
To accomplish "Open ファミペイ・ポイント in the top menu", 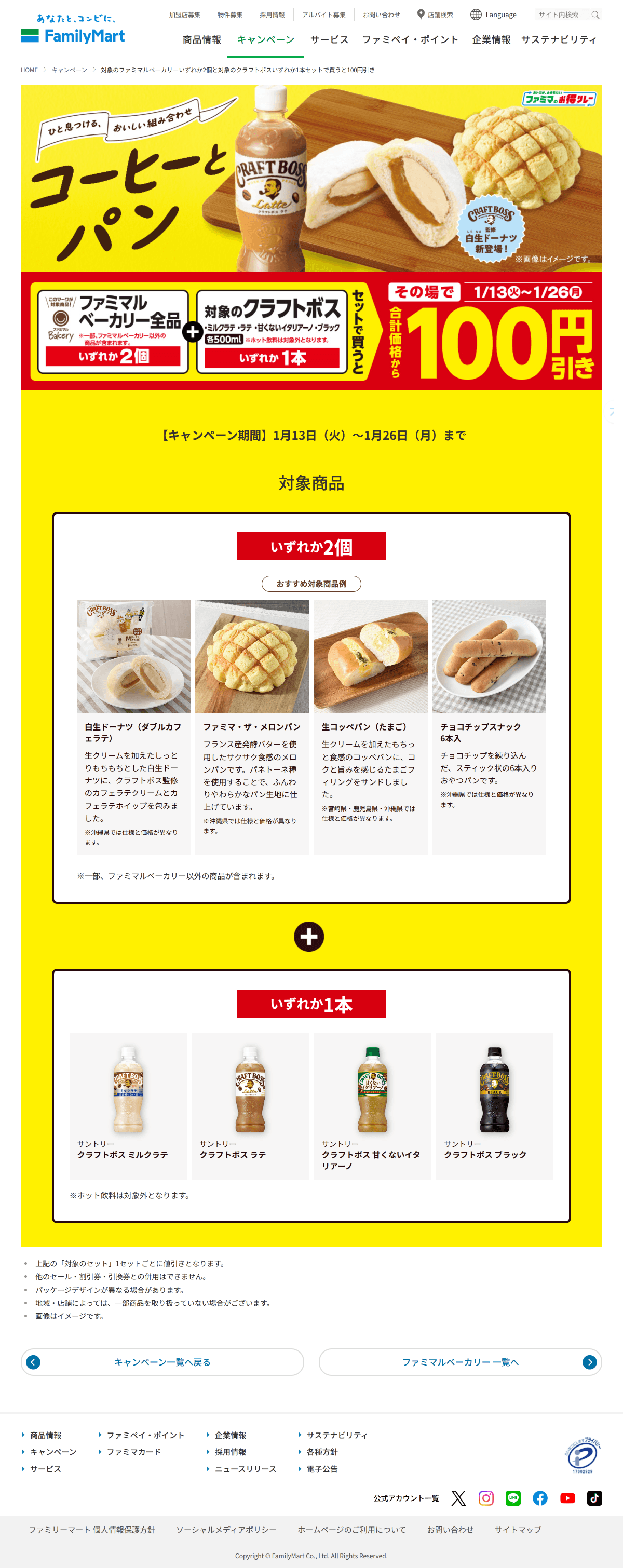I will pos(410,39).
